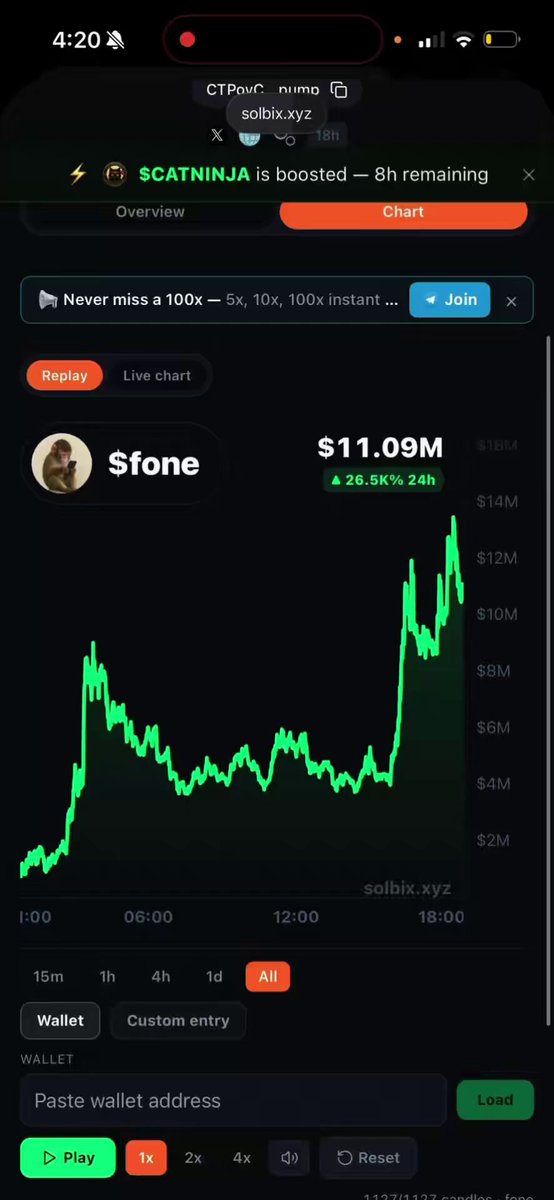Show the All timeframe
554x1200 pixels.
coord(268,977)
